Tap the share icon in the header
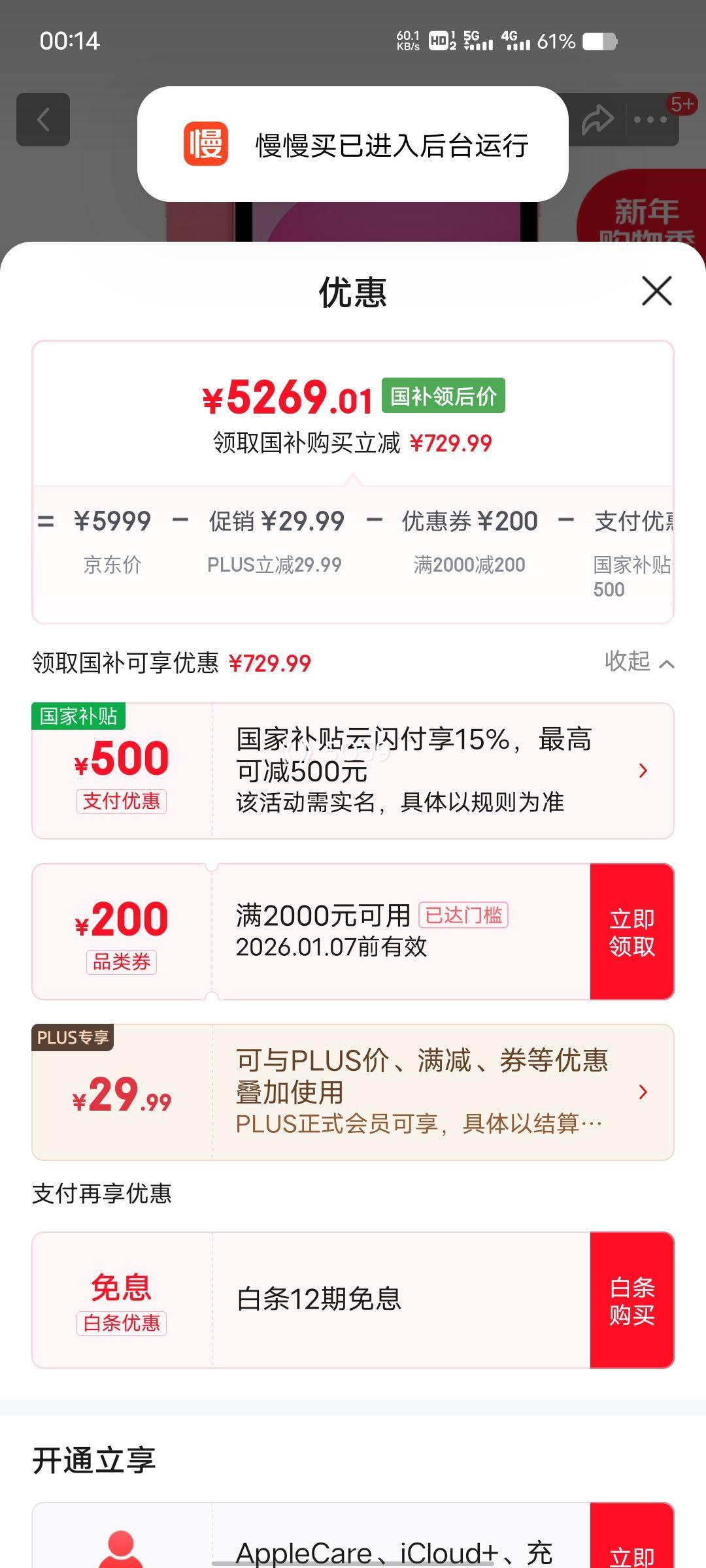The image size is (706, 1568). coord(597,120)
